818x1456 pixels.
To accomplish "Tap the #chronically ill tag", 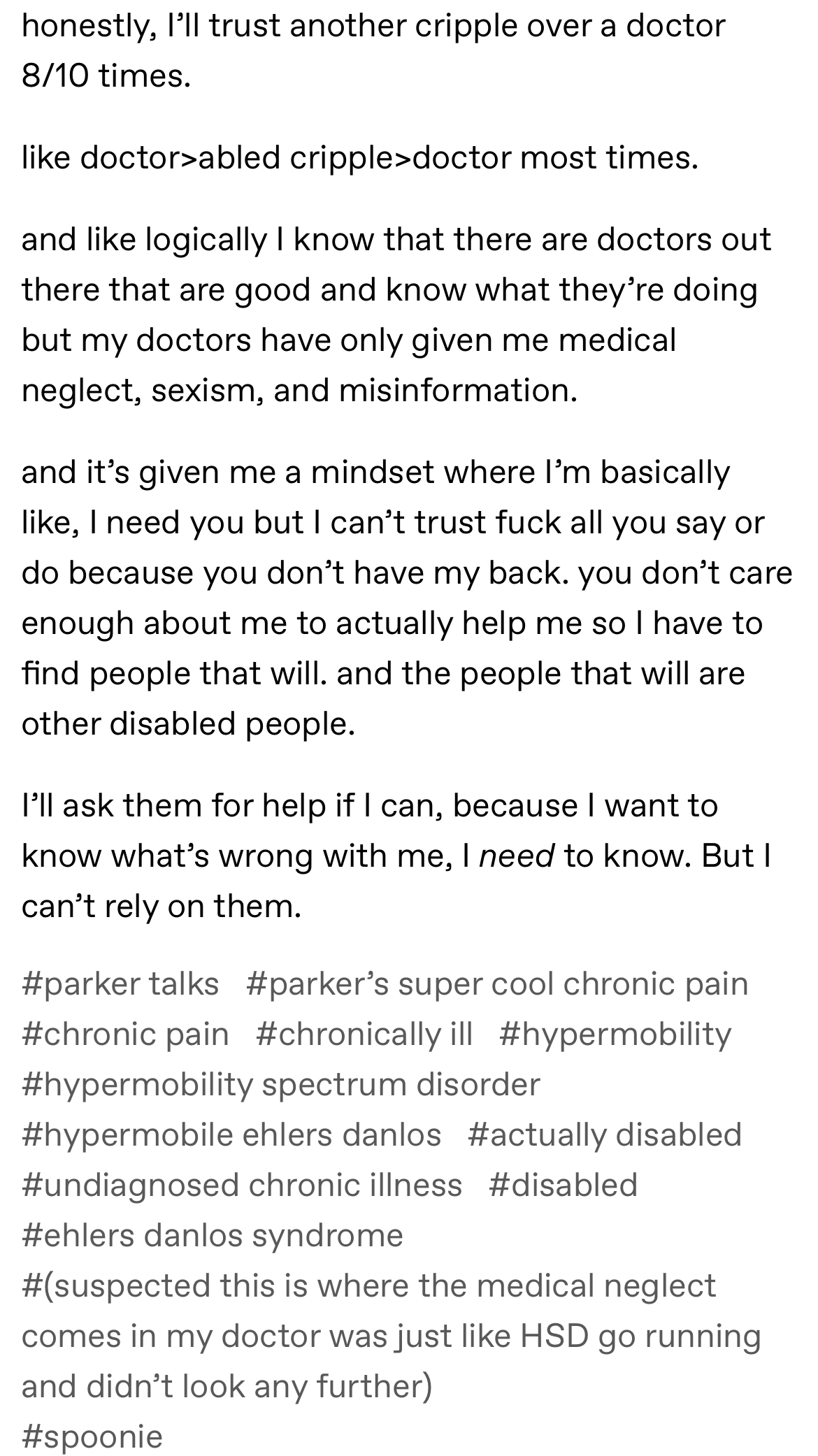I will tap(364, 1035).
